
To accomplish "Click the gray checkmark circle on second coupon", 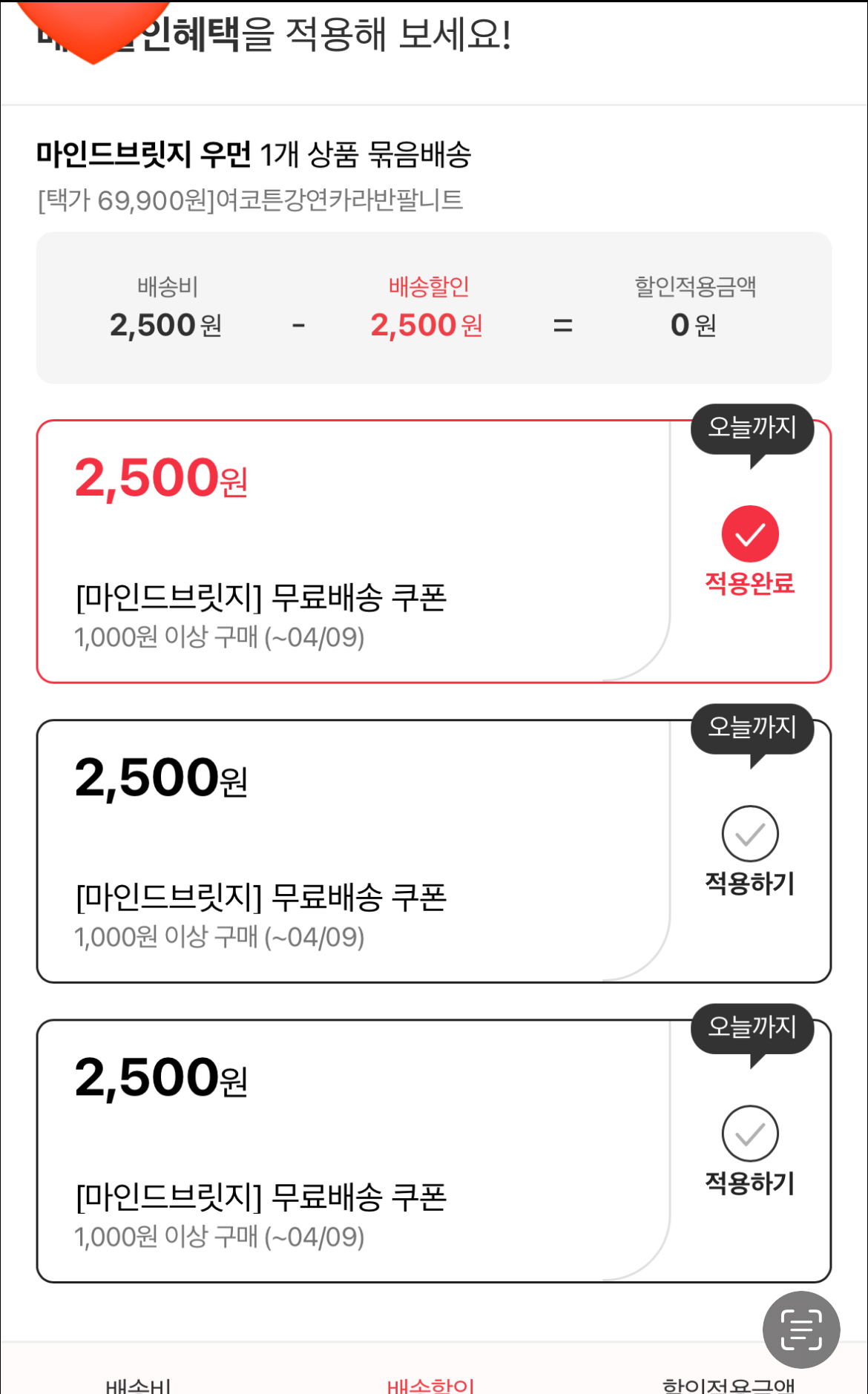I will 749,834.
